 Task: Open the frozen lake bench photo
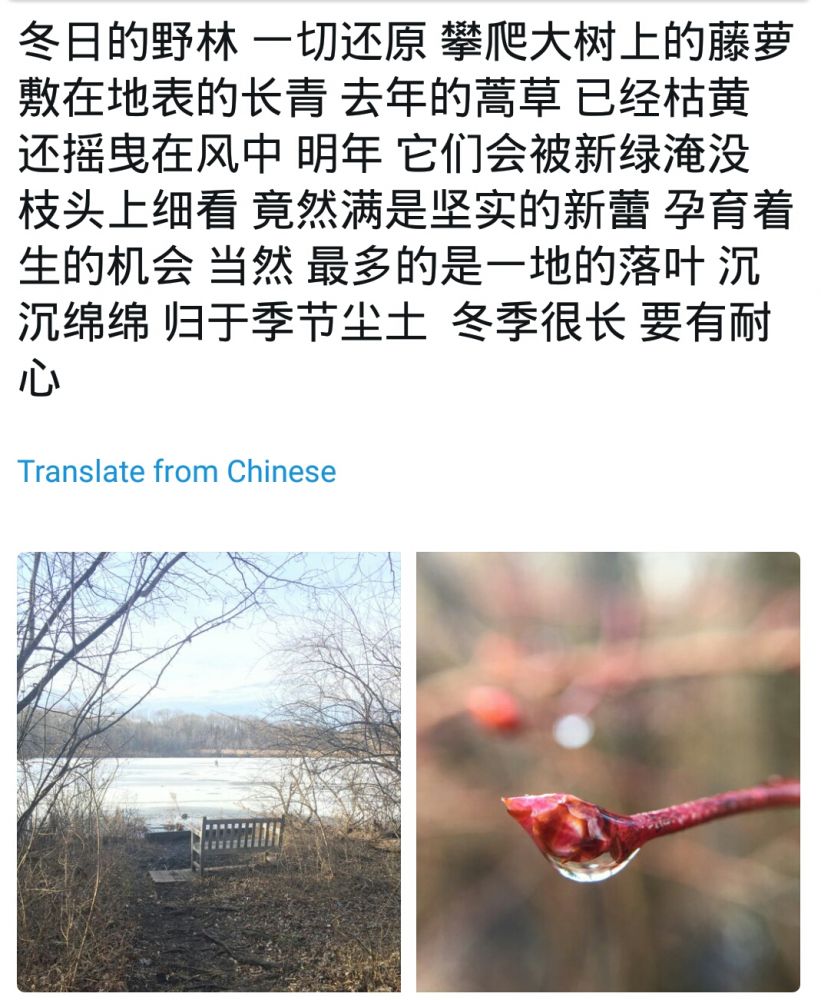208,771
